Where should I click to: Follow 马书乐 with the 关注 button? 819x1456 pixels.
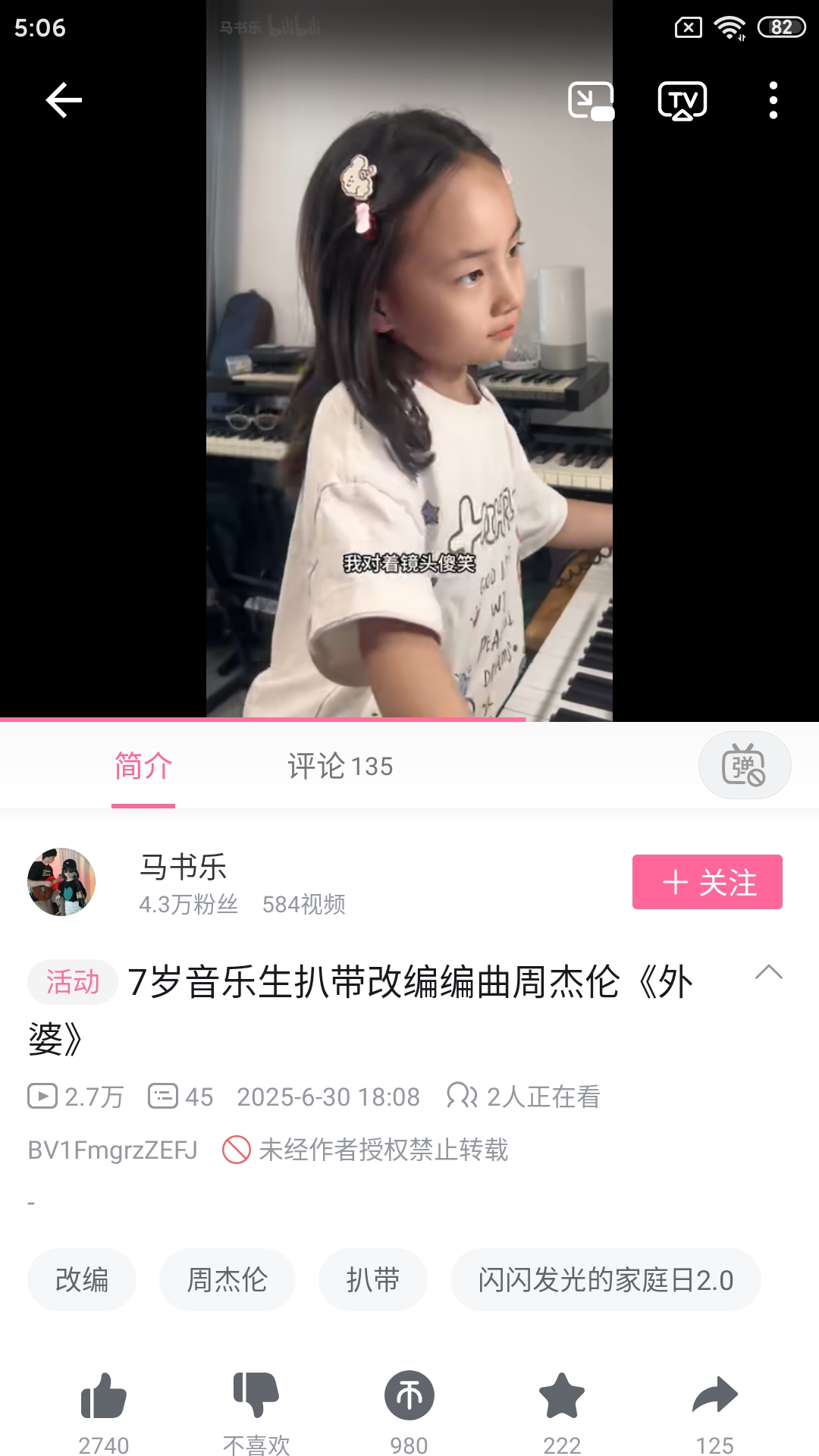coord(707,882)
